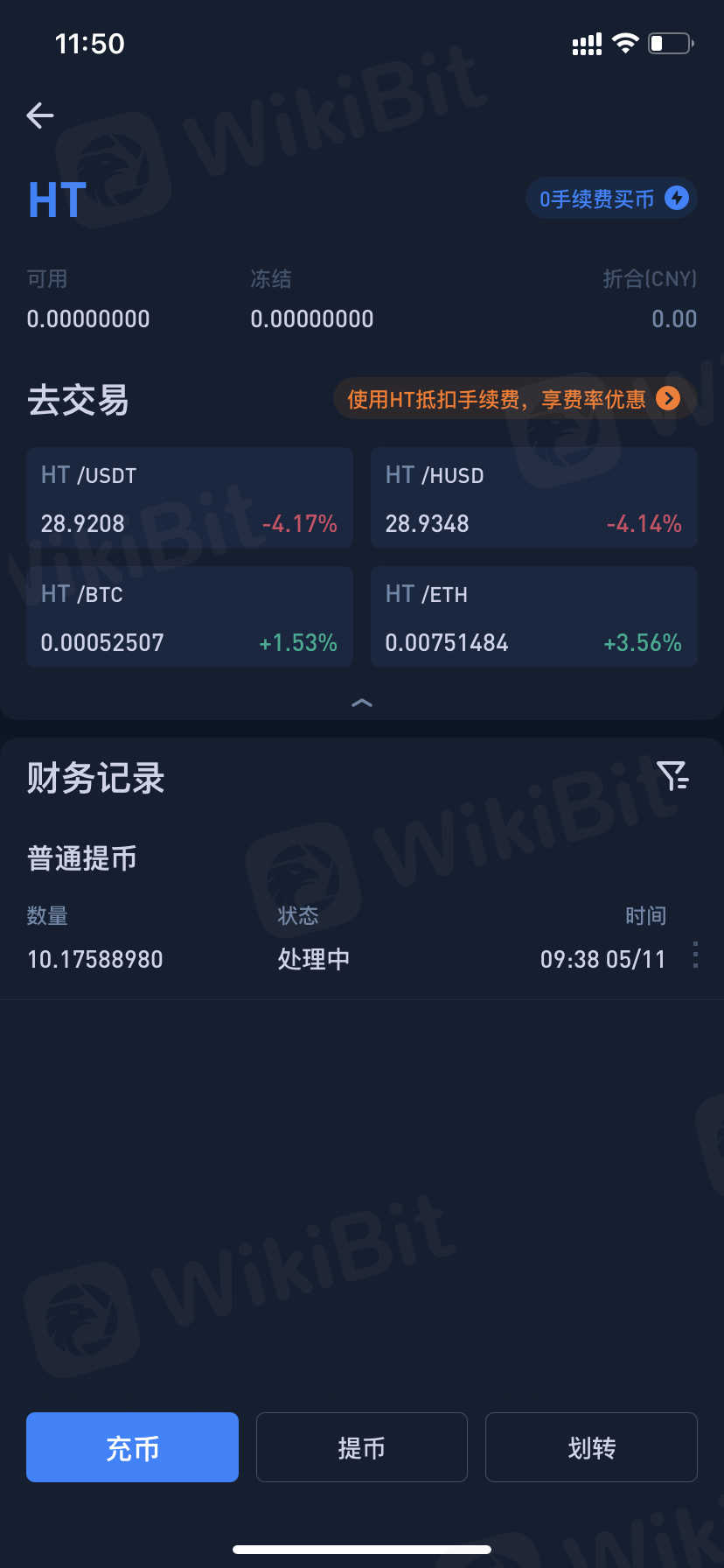Screen dimensions: 724x1568
Task: Open the HT/BTC trading pair
Action: pos(189,618)
